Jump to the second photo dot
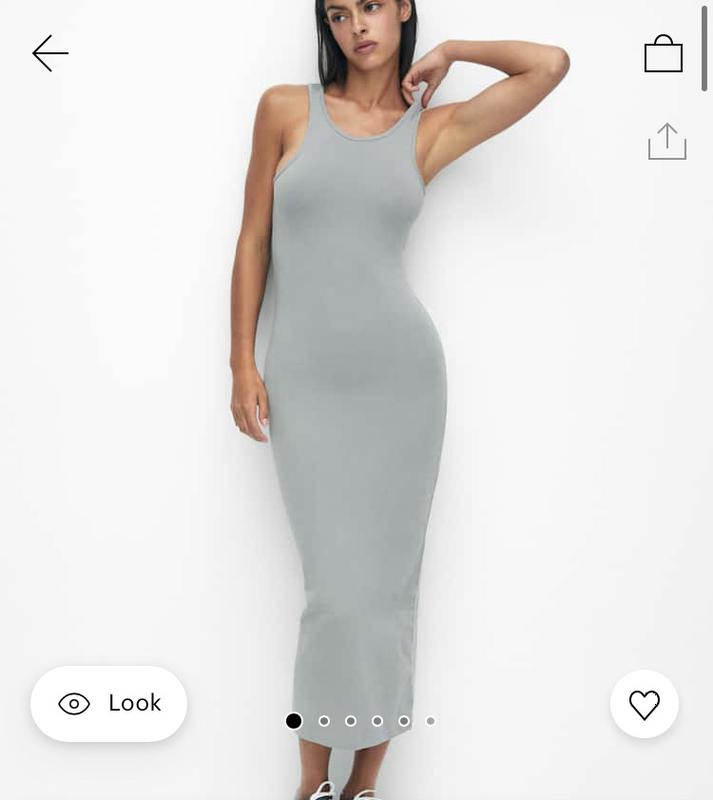Screen dimensions: 713x800 324,720
